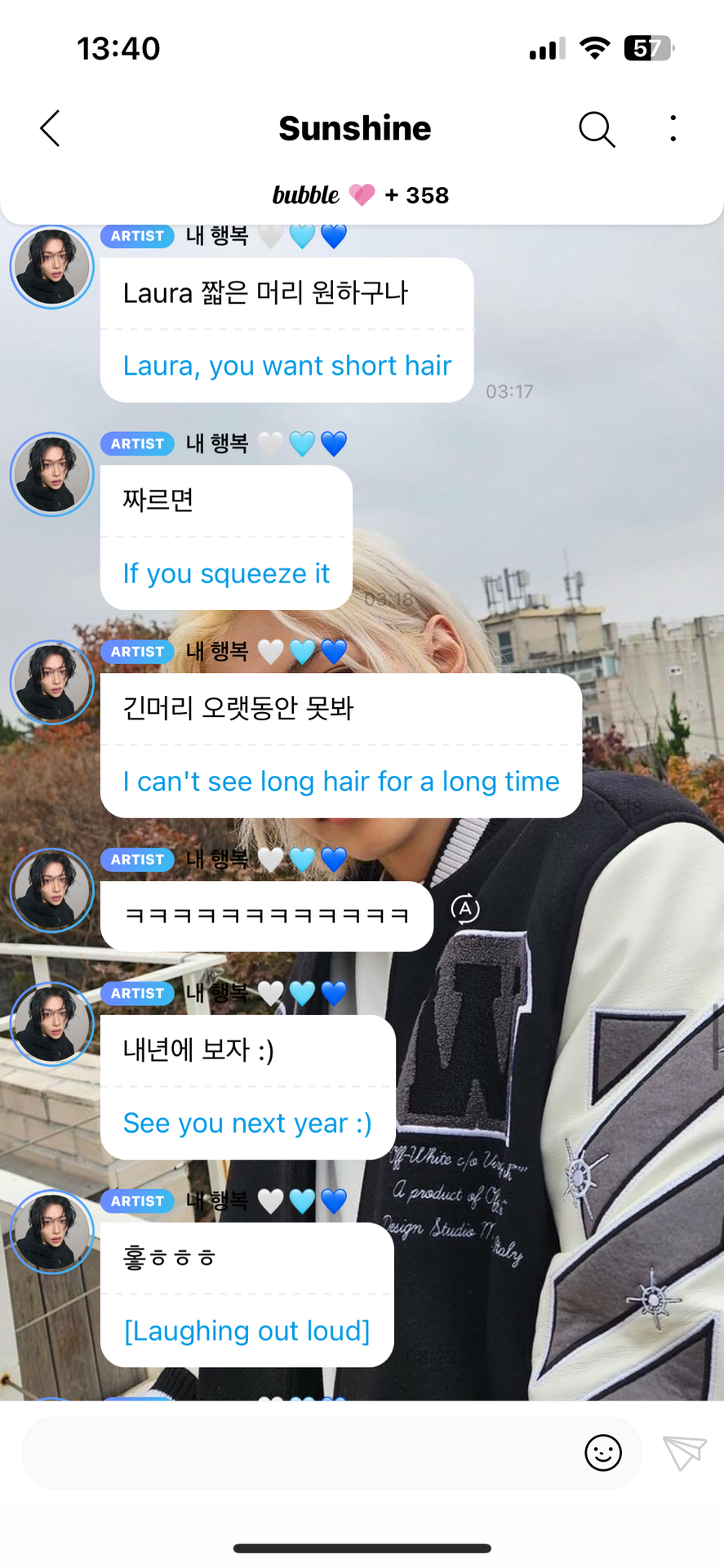Open the three-dot overflow menu
Viewport: 724px width, 1568px height.
[x=673, y=129]
